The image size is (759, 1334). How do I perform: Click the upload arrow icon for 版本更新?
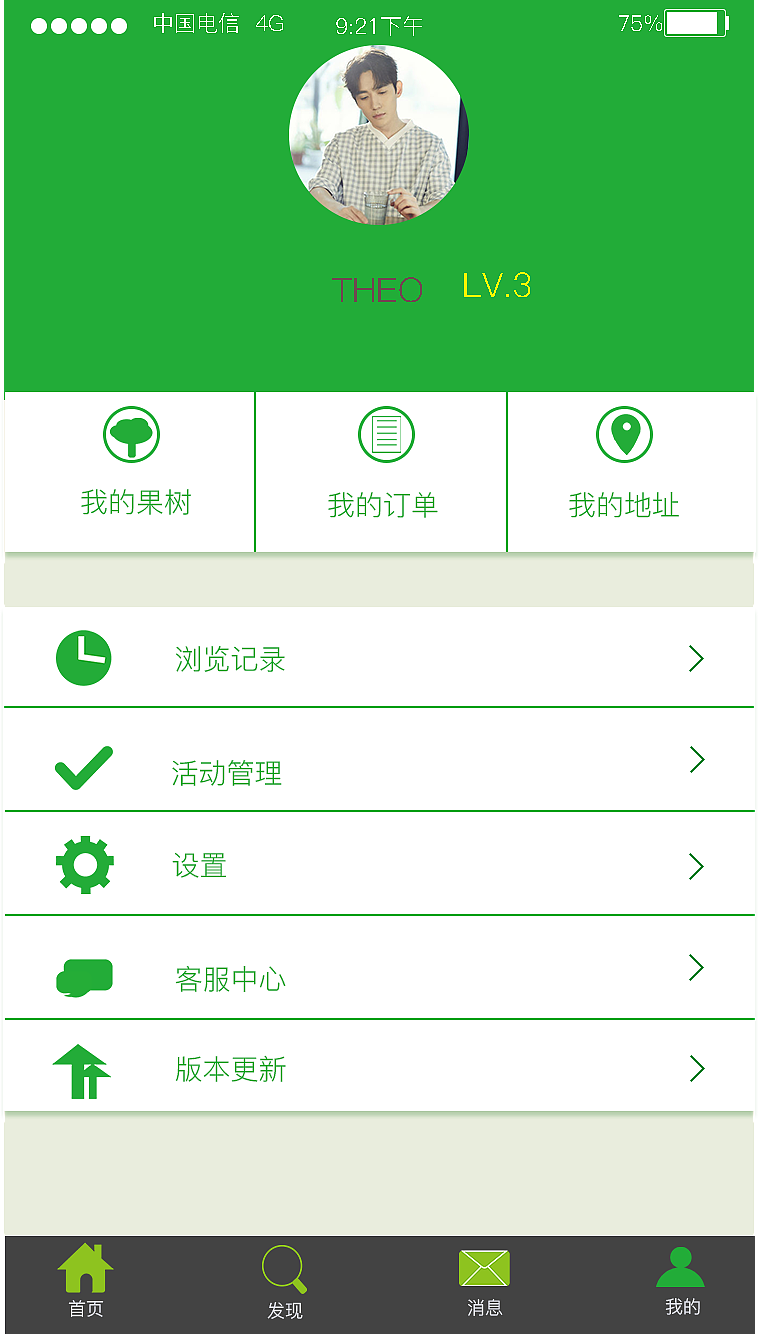(x=84, y=1068)
